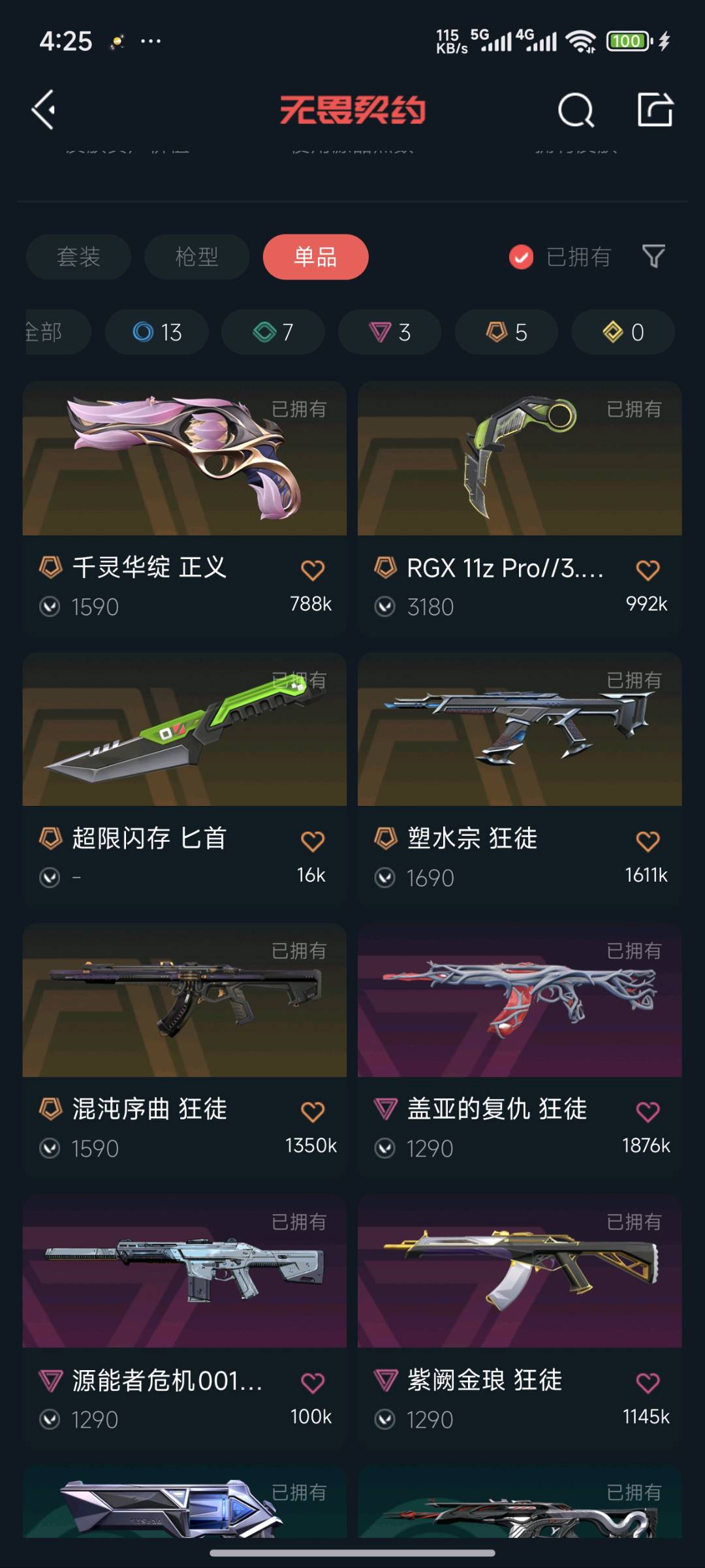Filter by the pink tier chip showing 3
The image size is (705, 1568).
point(390,332)
